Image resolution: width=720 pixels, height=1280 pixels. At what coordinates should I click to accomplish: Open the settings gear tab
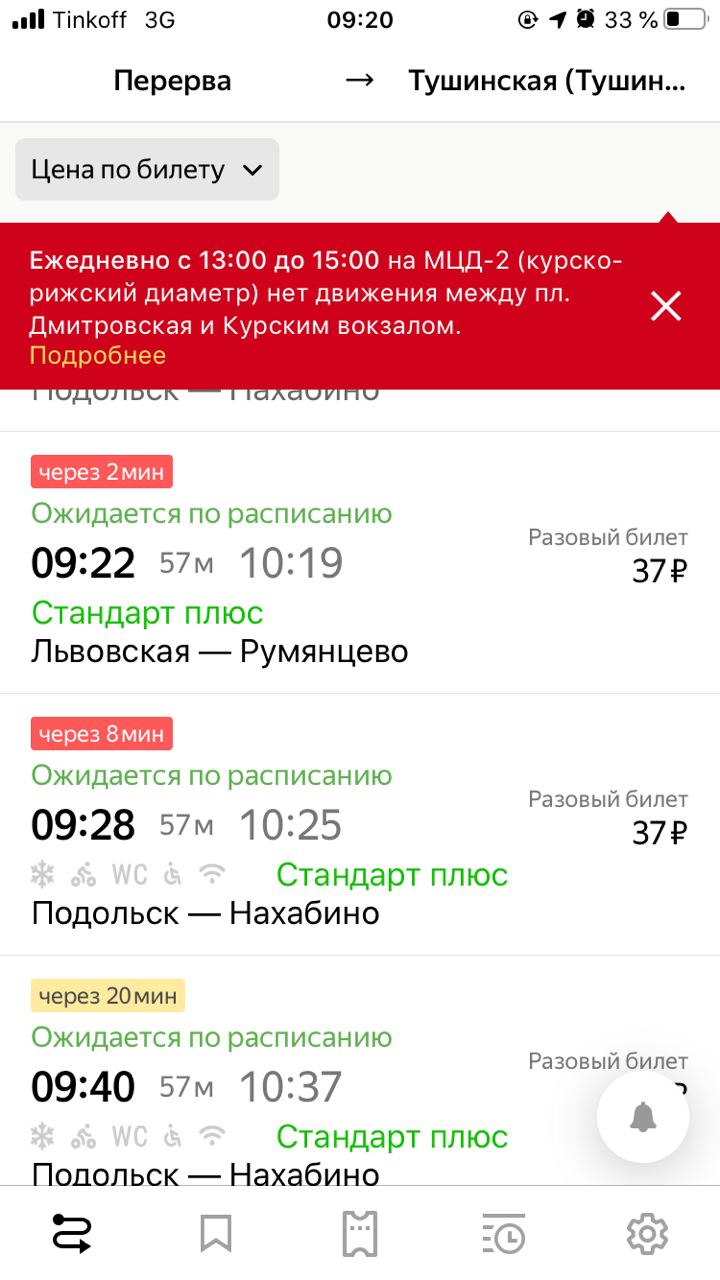[x=647, y=1234]
